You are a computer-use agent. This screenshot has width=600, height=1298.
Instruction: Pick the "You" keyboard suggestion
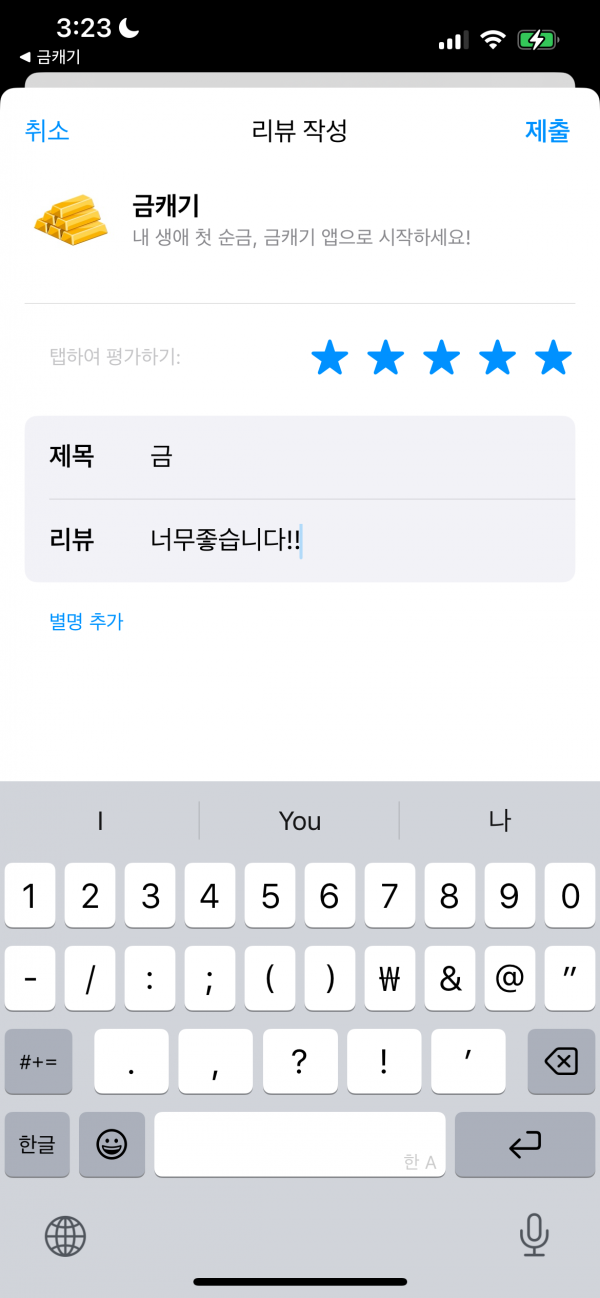pyautogui.click(x=300, y=821)
